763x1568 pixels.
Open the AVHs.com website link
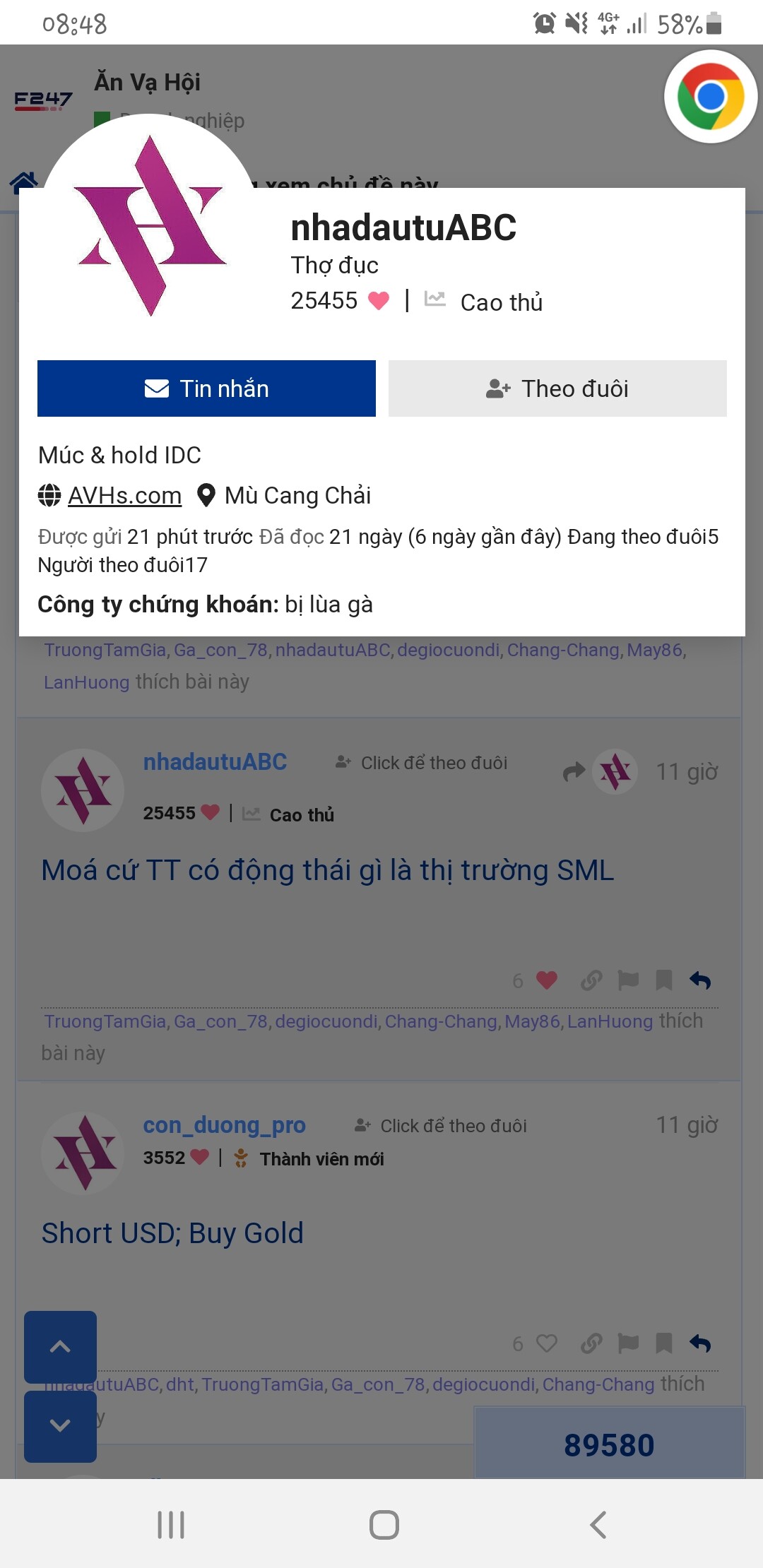point(124,496)
